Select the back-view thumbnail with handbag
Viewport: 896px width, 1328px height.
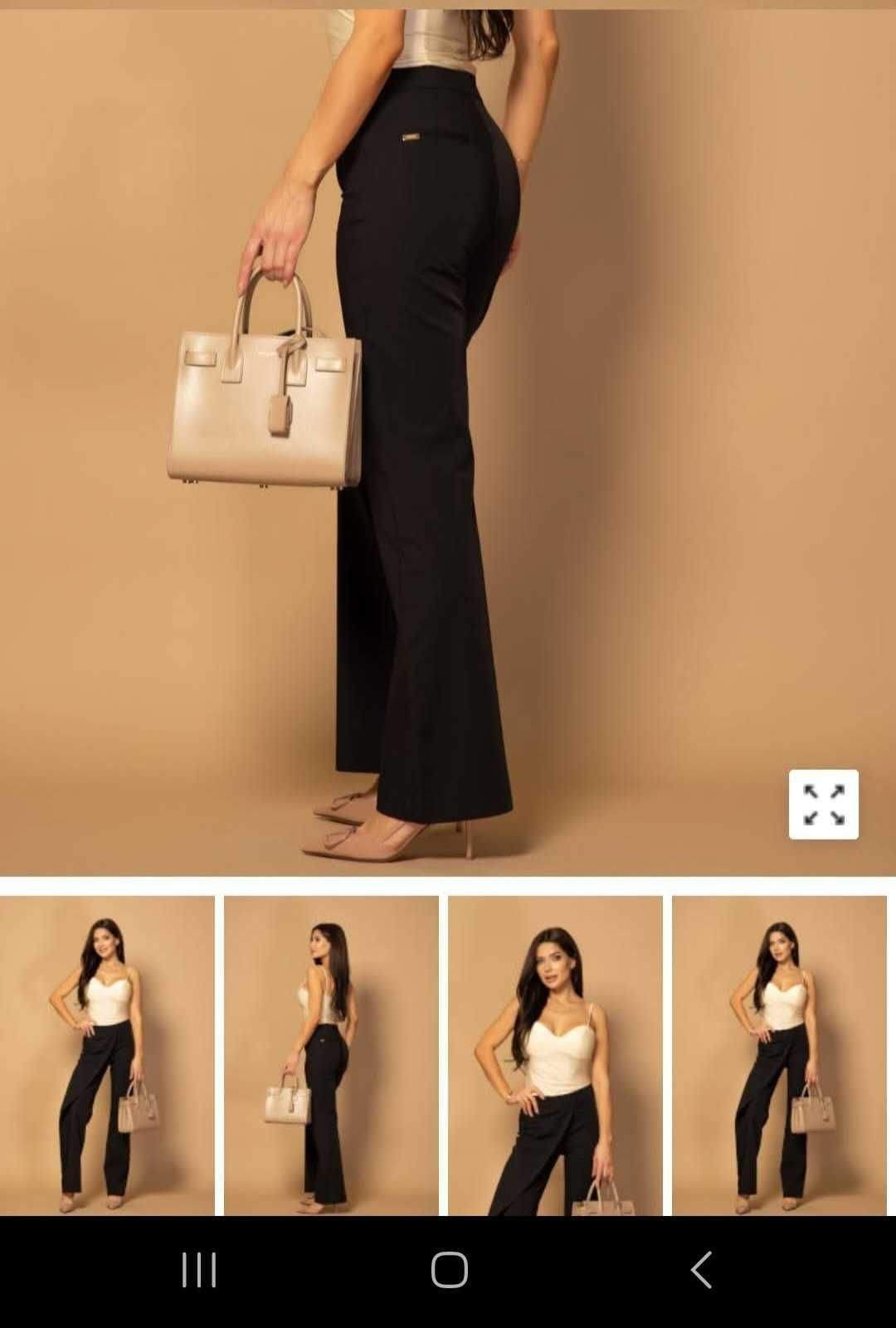[331, 1055]
